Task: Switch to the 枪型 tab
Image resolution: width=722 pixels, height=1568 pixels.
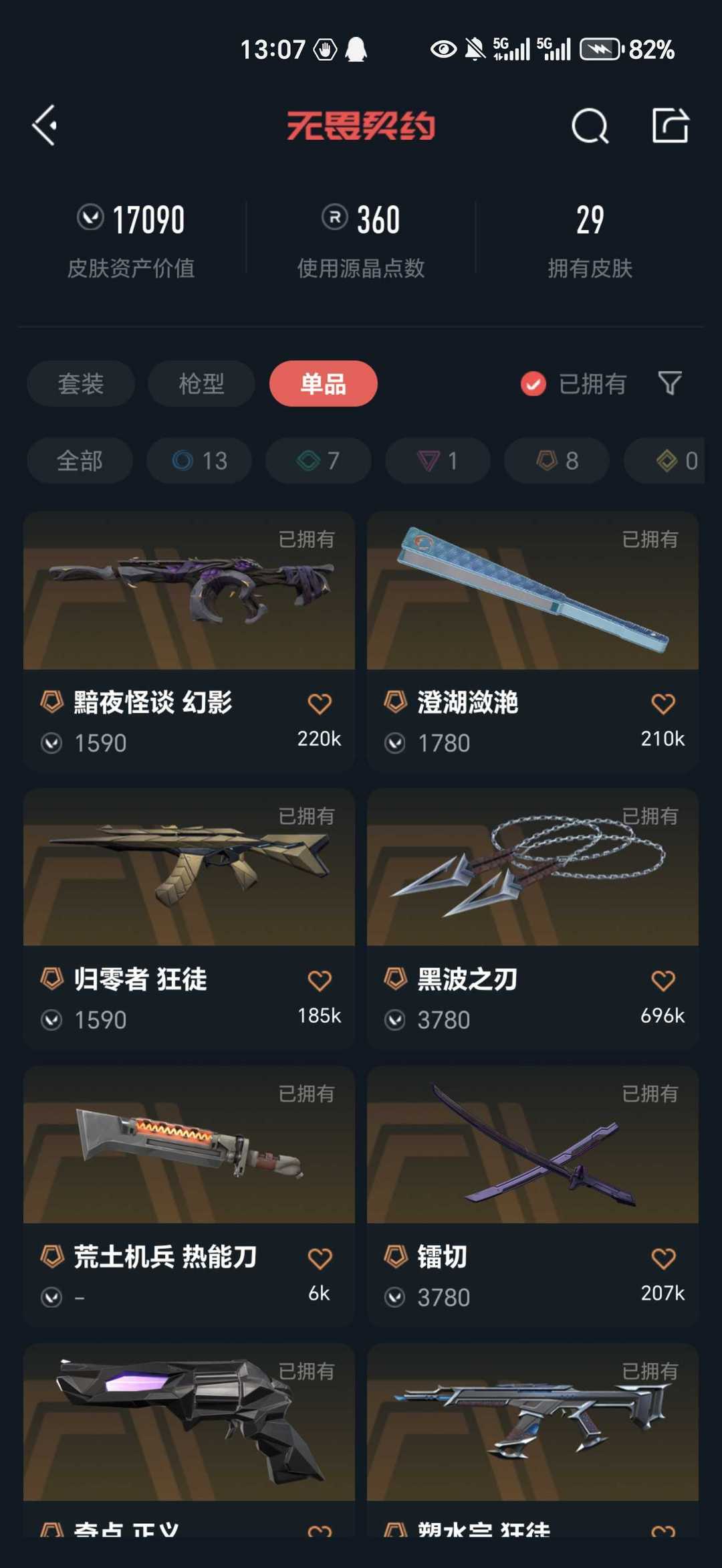Action: (x=201, y=383)
